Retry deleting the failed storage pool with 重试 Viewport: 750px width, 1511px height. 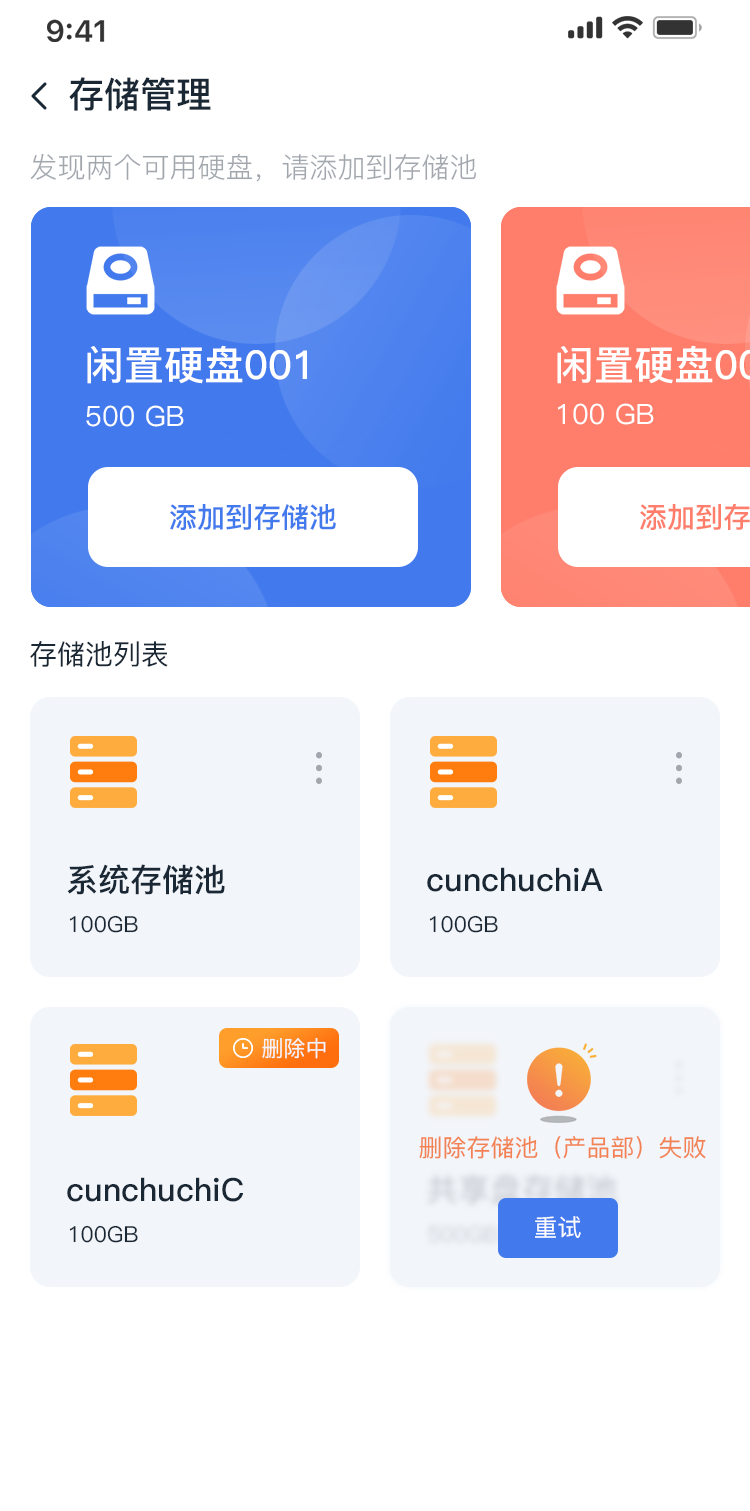click(558, 1228)
